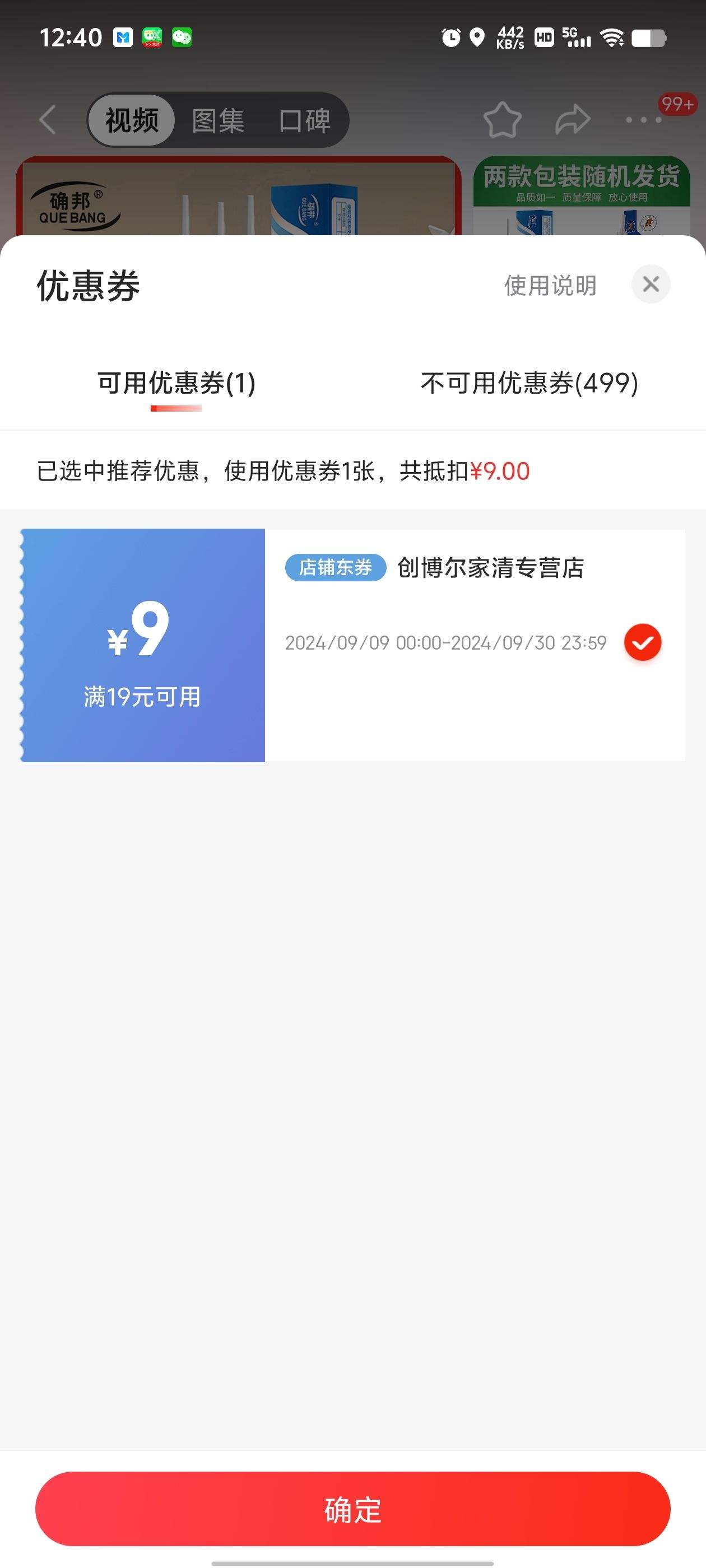Tap the 99+ notification badge
This screenshot has height=1568, width=706.
click(x=678, y=104)
